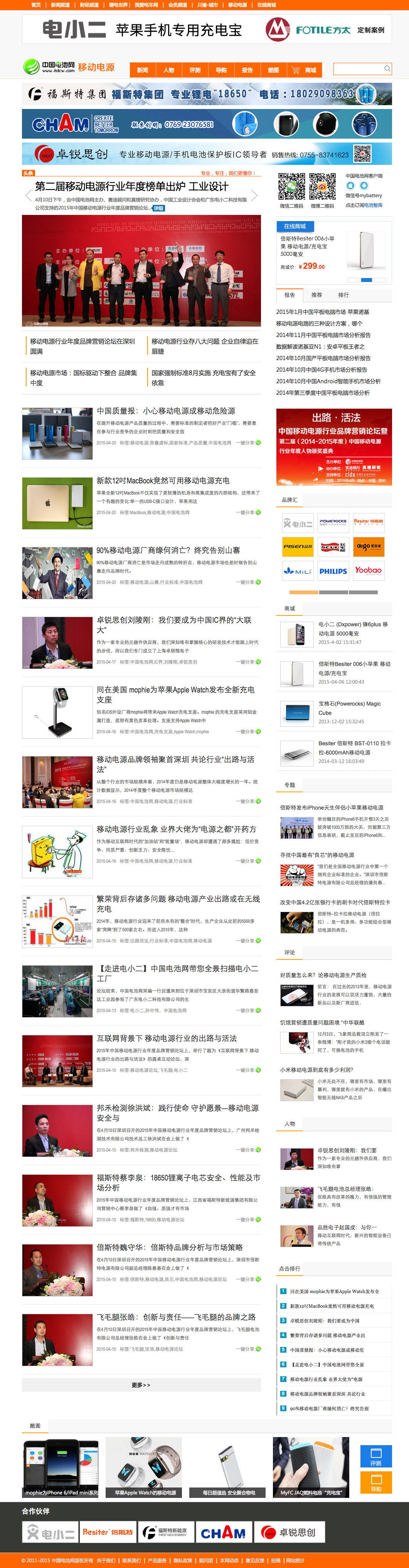Open the 详细 link under the headline
This screenshot has width=409, height=1568.
point(158,208)
